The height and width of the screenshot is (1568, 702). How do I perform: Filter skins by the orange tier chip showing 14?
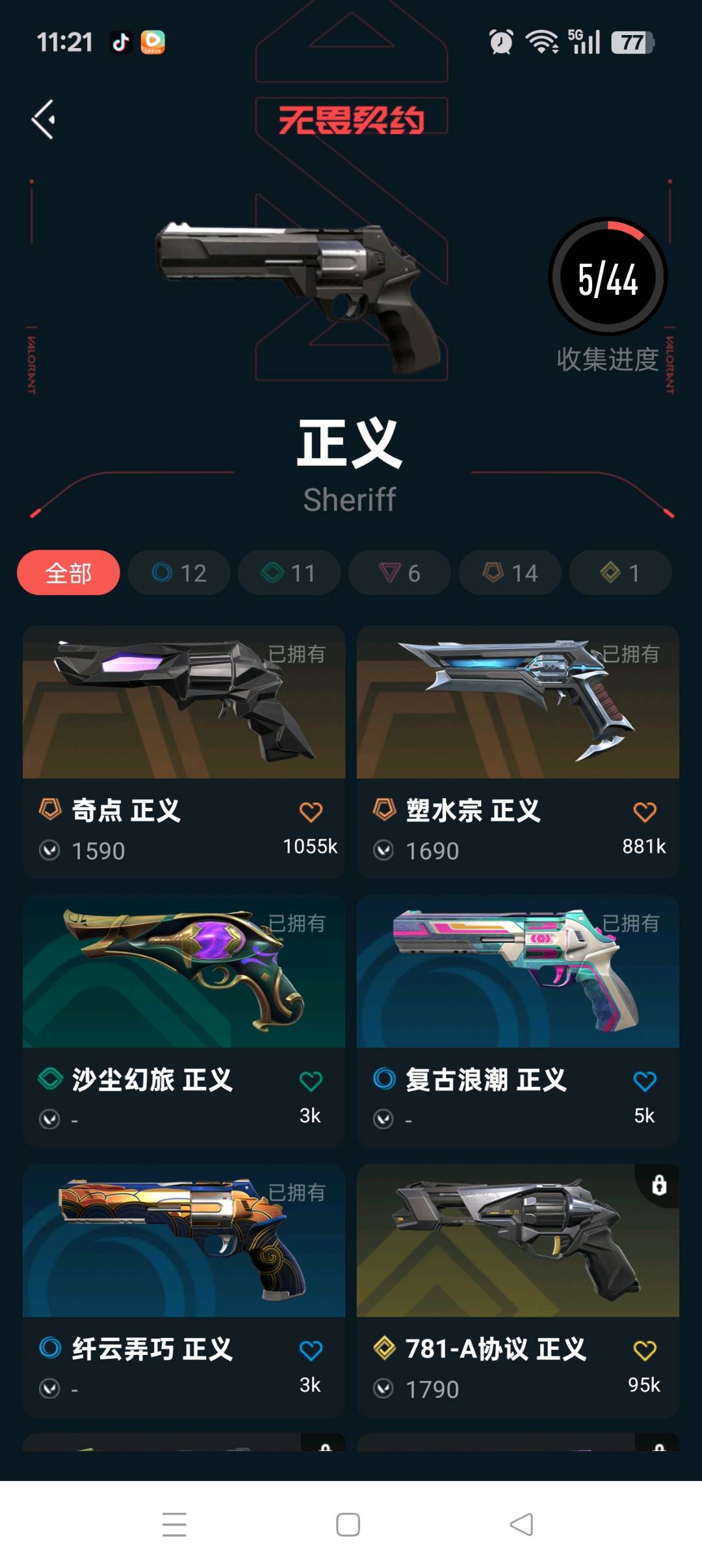510,573
